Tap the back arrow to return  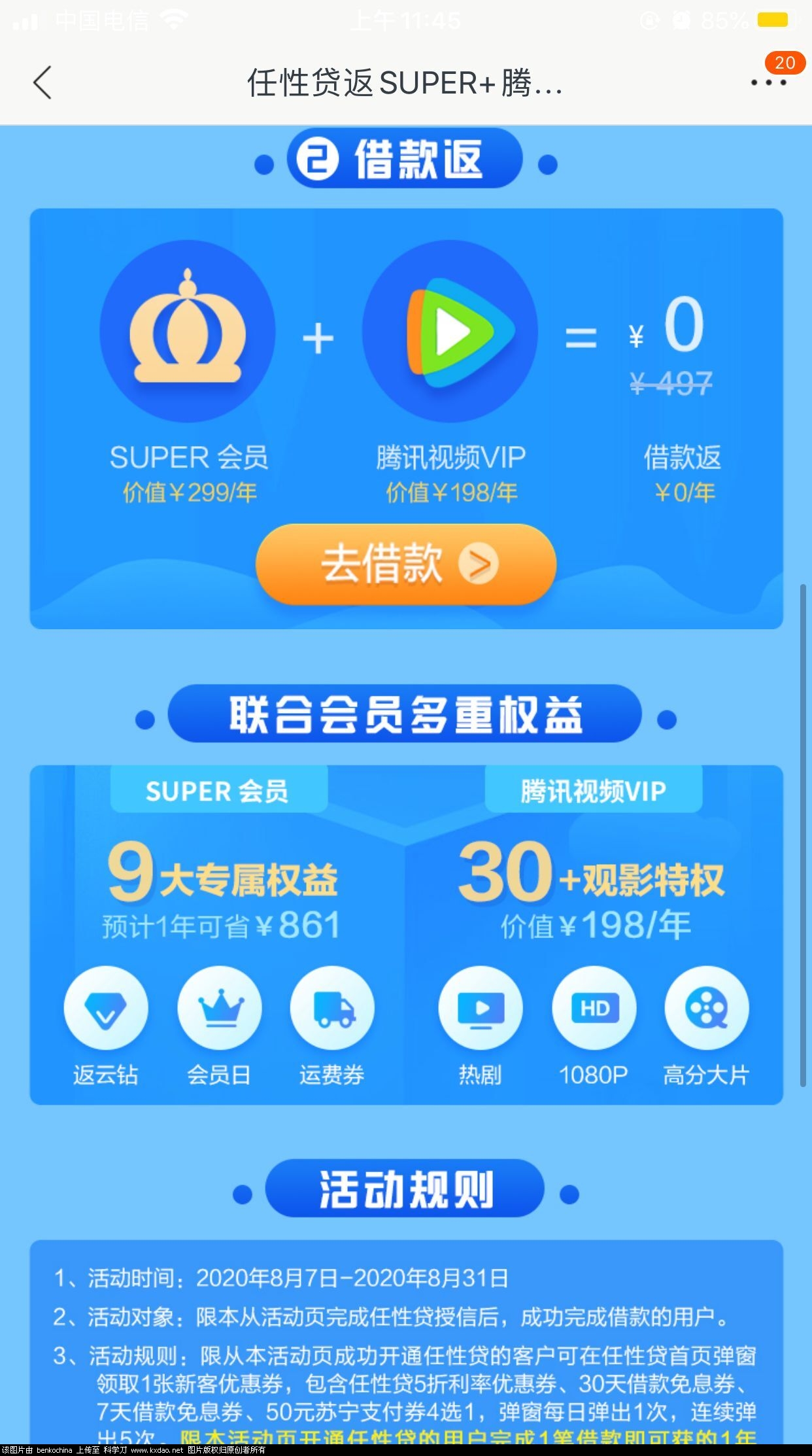pos(42,84)
